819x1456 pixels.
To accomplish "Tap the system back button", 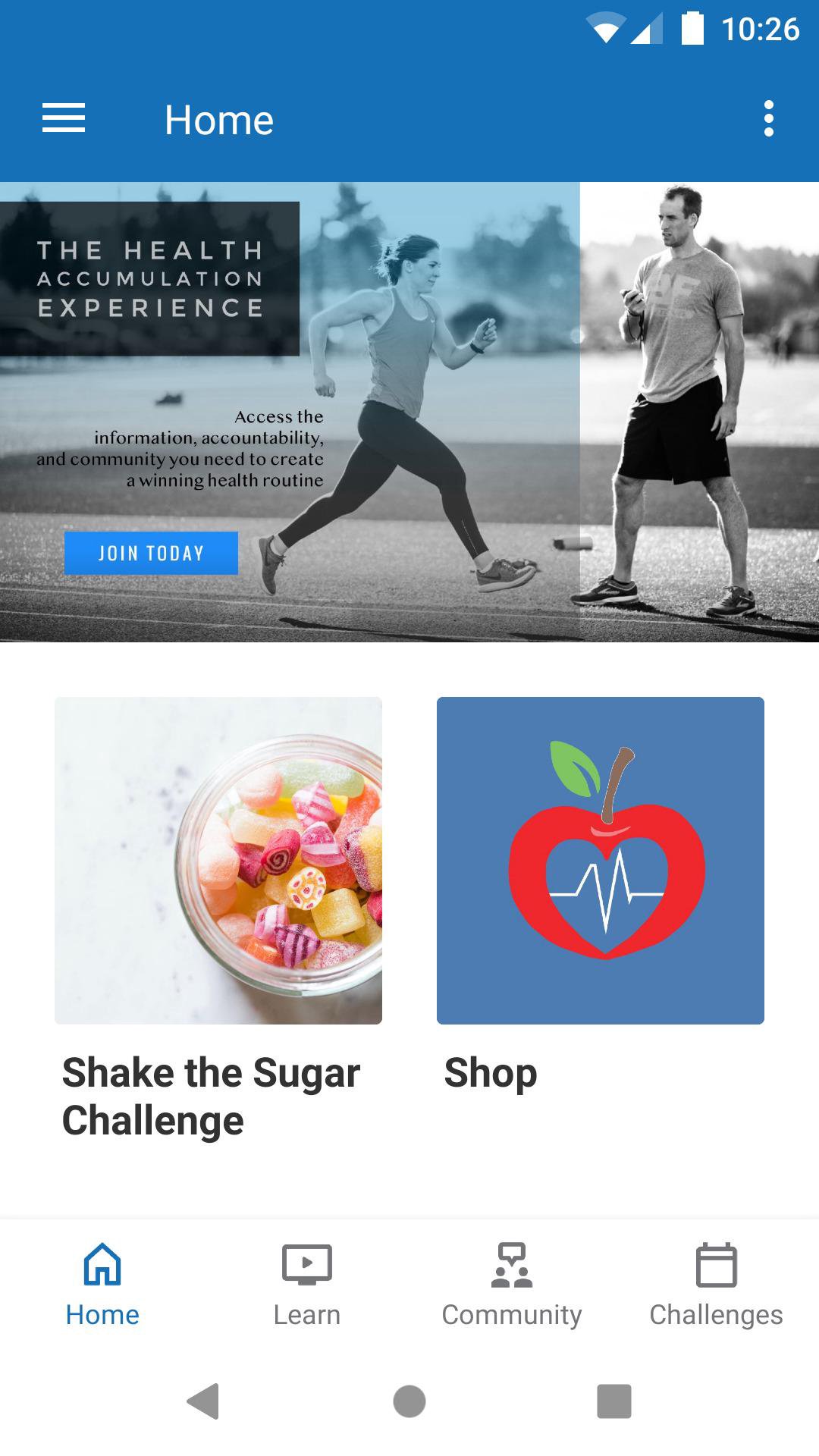I will click(203, 1401).
